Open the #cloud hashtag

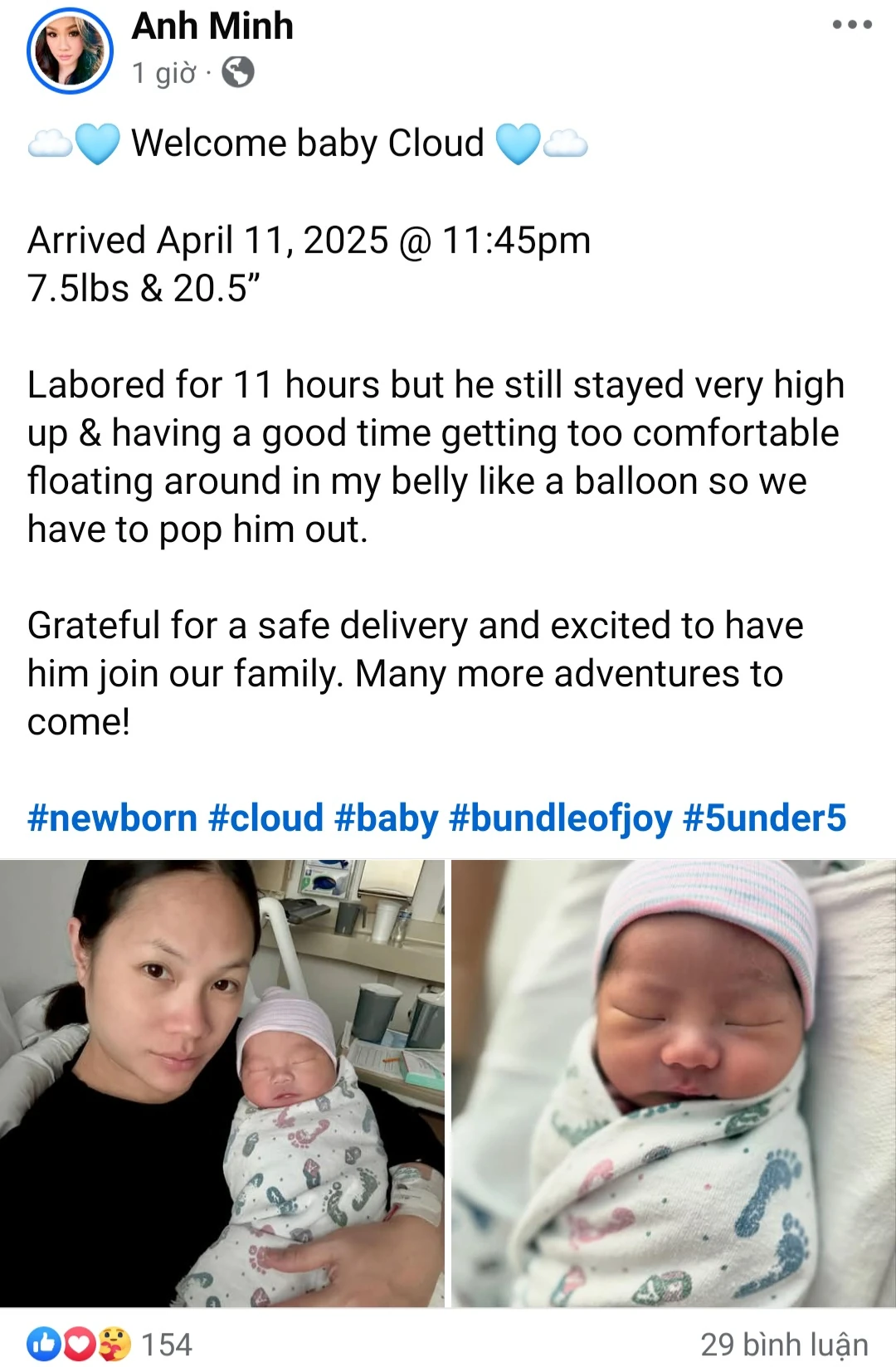265,818
